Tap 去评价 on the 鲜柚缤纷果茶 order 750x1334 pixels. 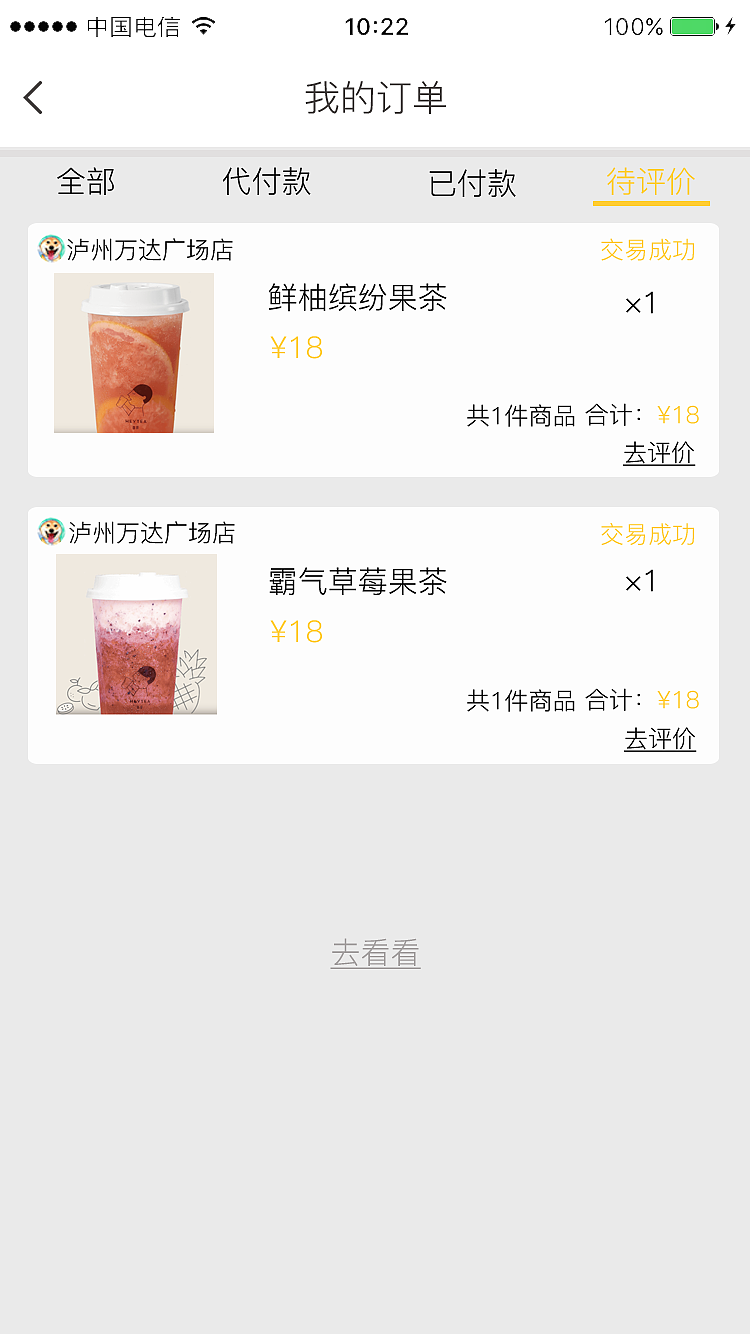pos(658,454)
